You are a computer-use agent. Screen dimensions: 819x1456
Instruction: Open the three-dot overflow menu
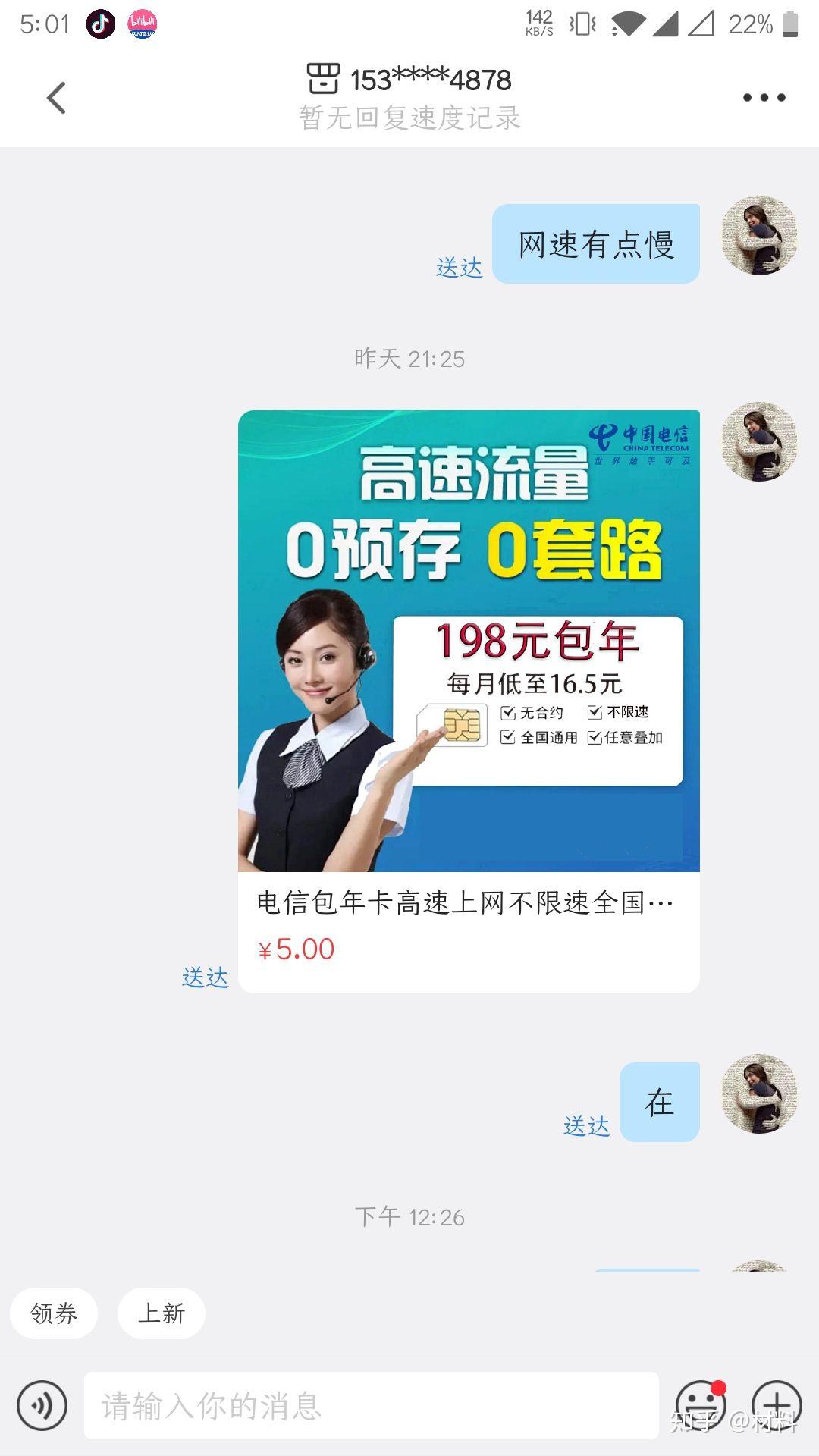764,97
